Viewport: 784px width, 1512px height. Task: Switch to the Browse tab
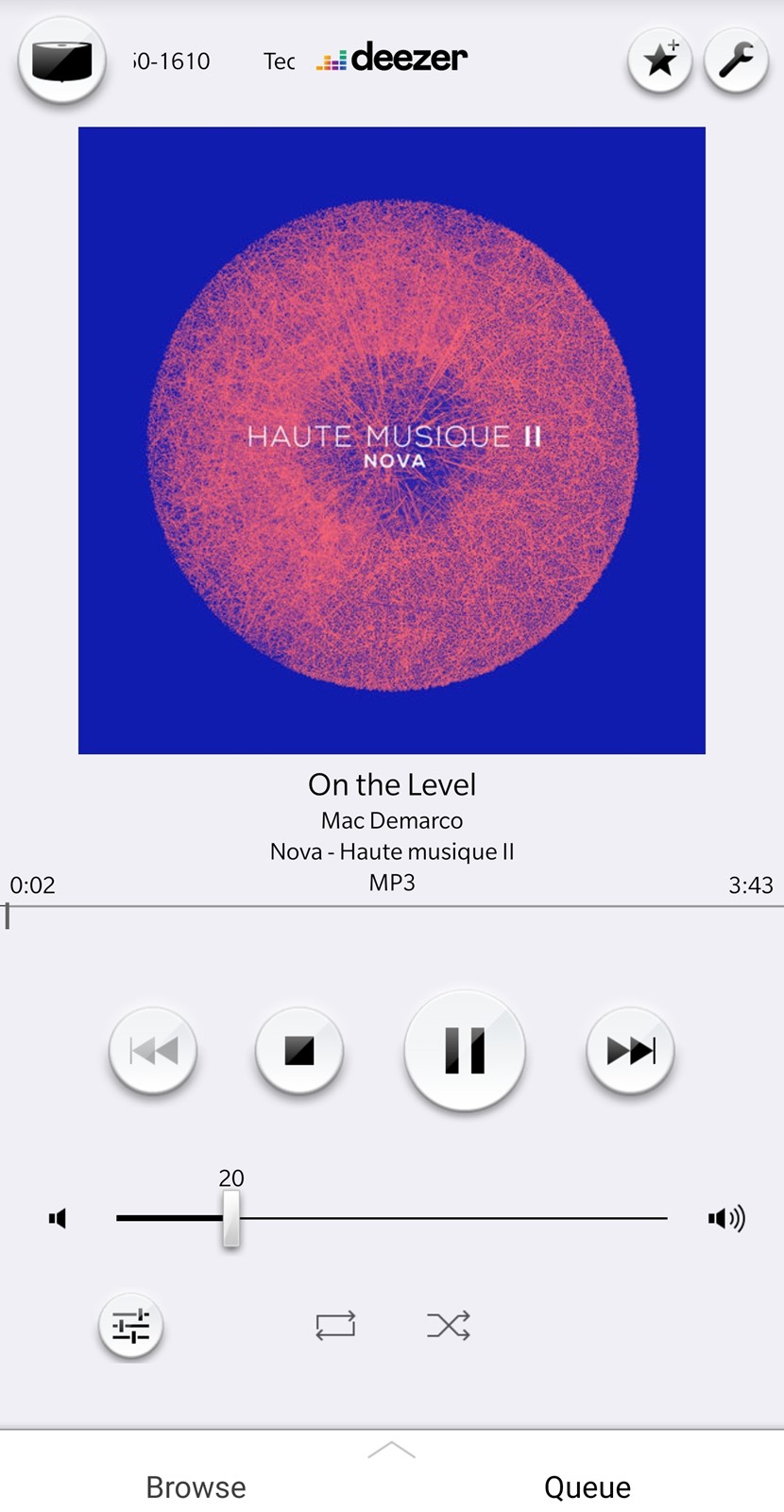[x=196, y=1486]
